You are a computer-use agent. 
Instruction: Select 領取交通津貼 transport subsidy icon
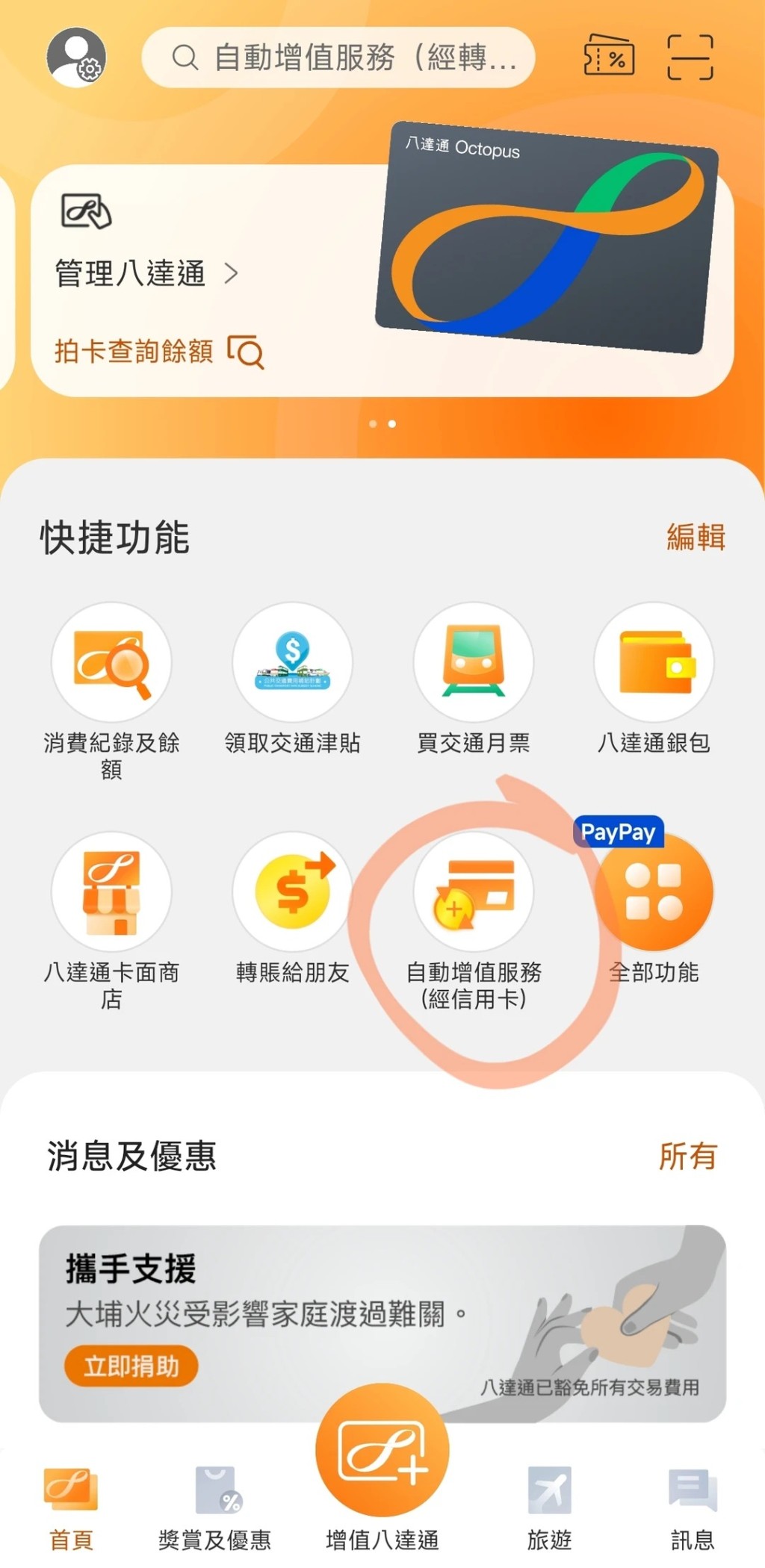(x=292, y=662)
